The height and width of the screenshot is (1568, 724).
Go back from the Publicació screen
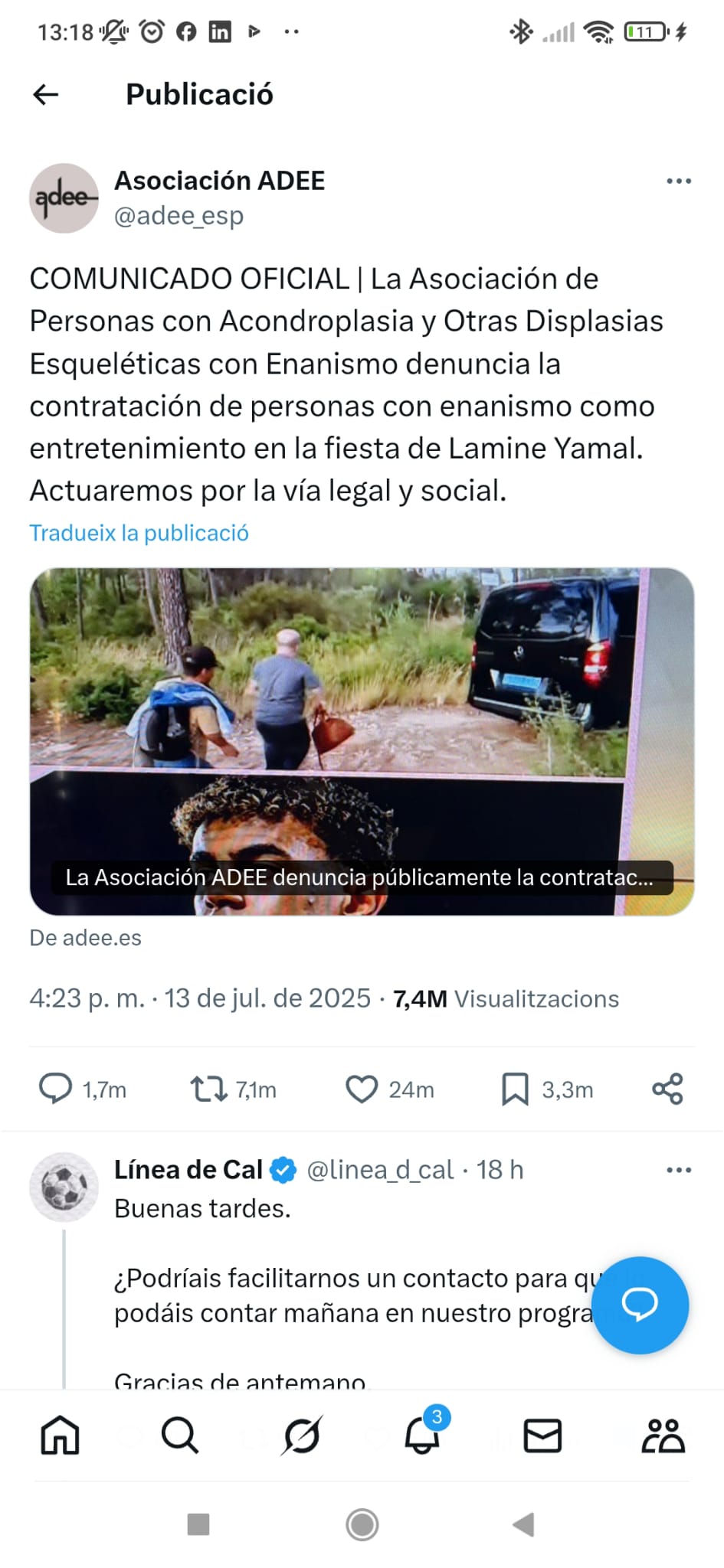[x=46, y=94]
